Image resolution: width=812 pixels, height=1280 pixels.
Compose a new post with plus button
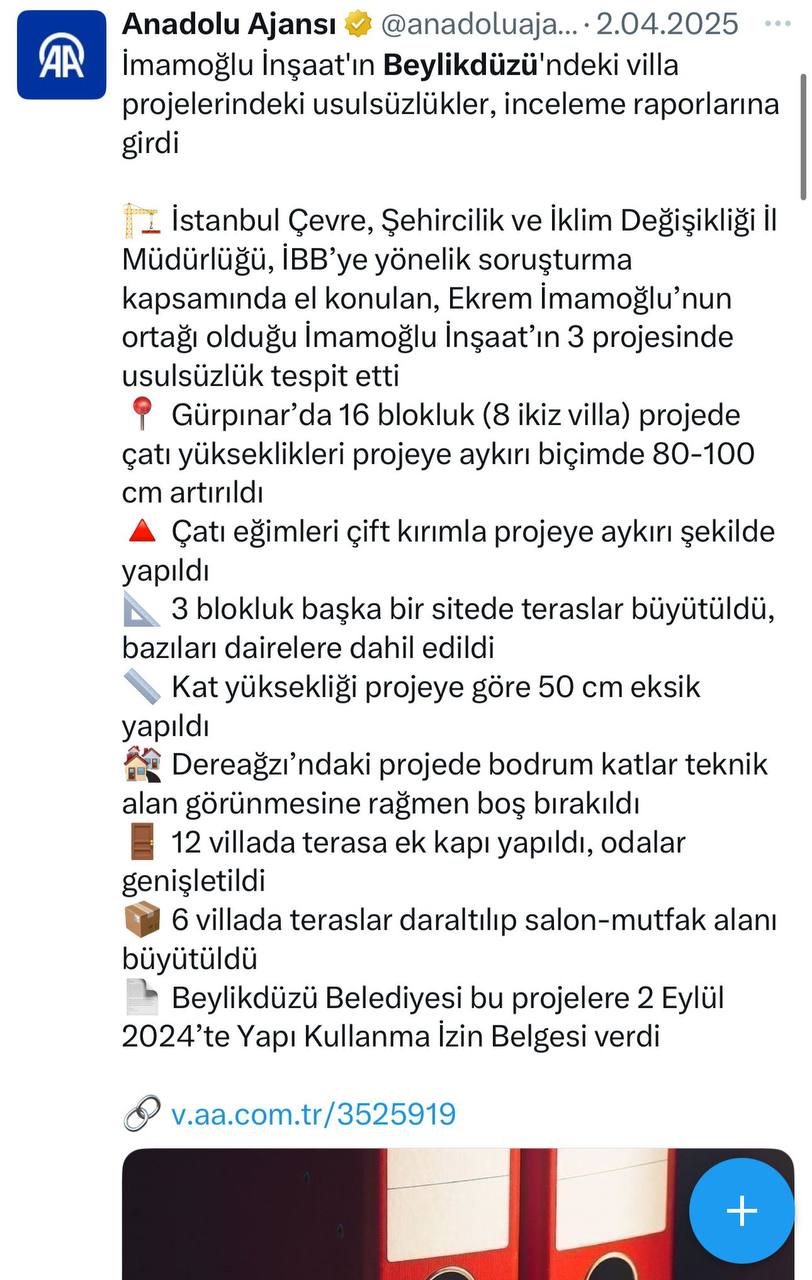[x=741, y=1211]
